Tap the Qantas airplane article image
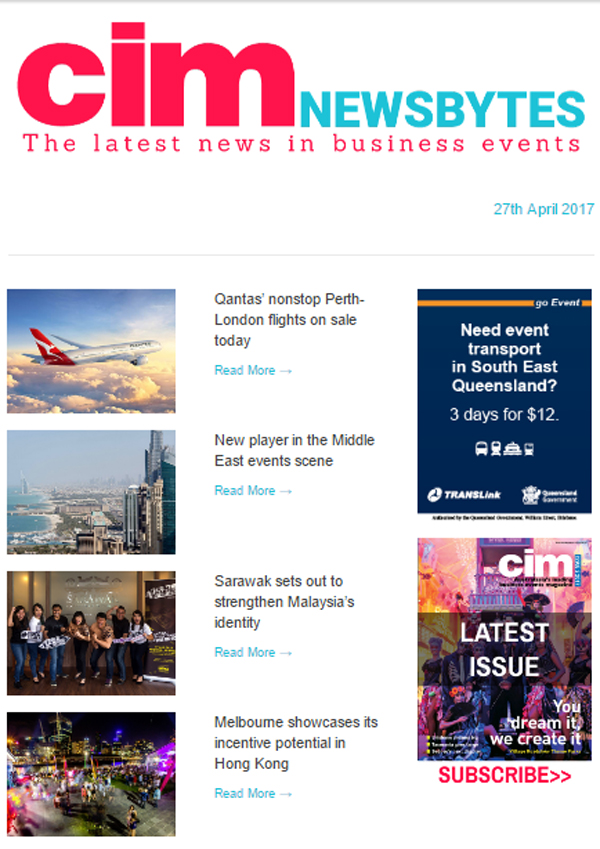Image resolution: width=600 pixels, height=849 pixels. (91, 350)
